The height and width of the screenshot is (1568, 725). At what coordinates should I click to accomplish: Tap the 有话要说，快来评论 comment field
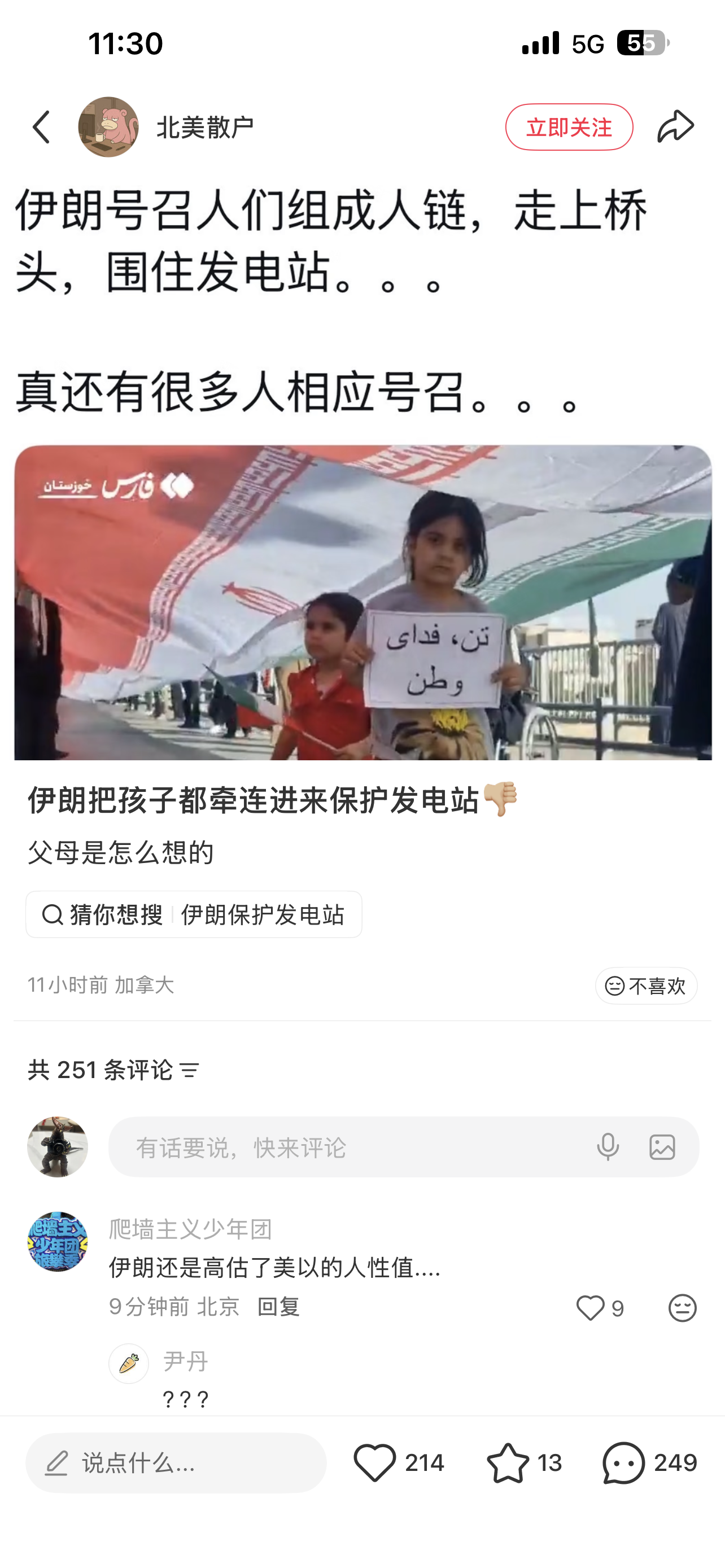pyautogui.click(x=353, y=1147)
